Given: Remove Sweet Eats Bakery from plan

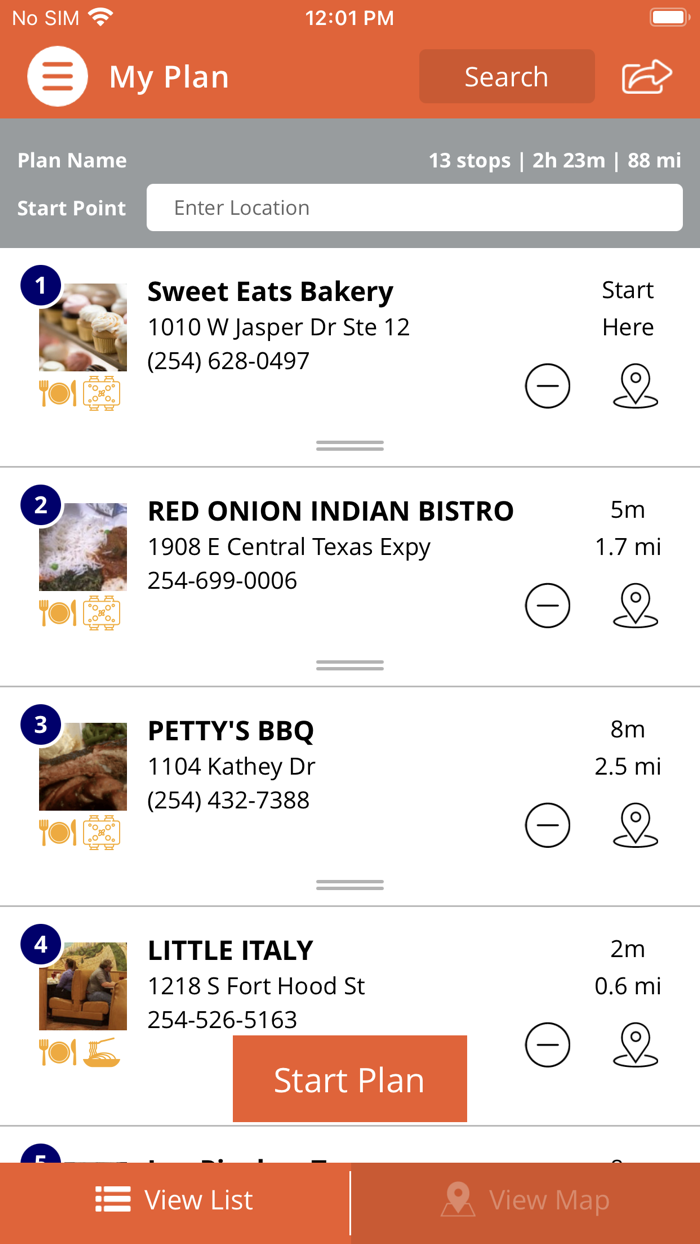Looking at the screenshot, I should pyautogui.click(x=547, y=386).
